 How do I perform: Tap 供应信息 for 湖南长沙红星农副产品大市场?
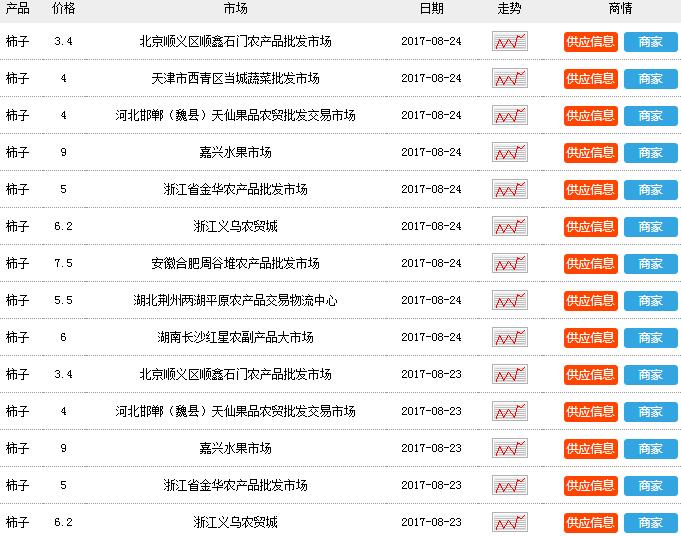click(590, 338)
